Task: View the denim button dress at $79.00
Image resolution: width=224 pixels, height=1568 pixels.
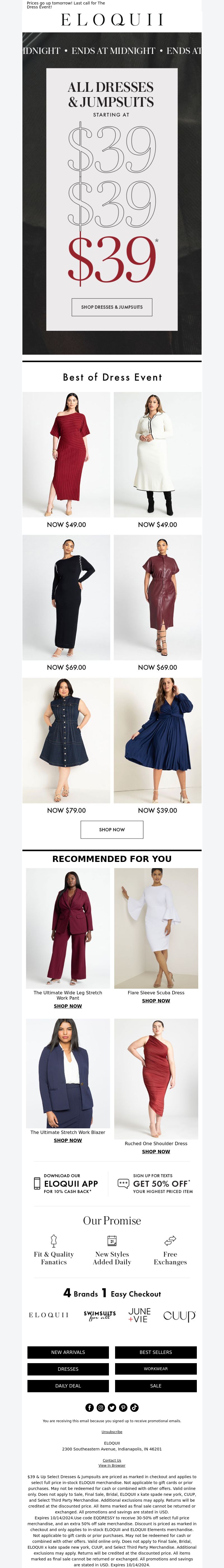Action: [x=66, y=740]
